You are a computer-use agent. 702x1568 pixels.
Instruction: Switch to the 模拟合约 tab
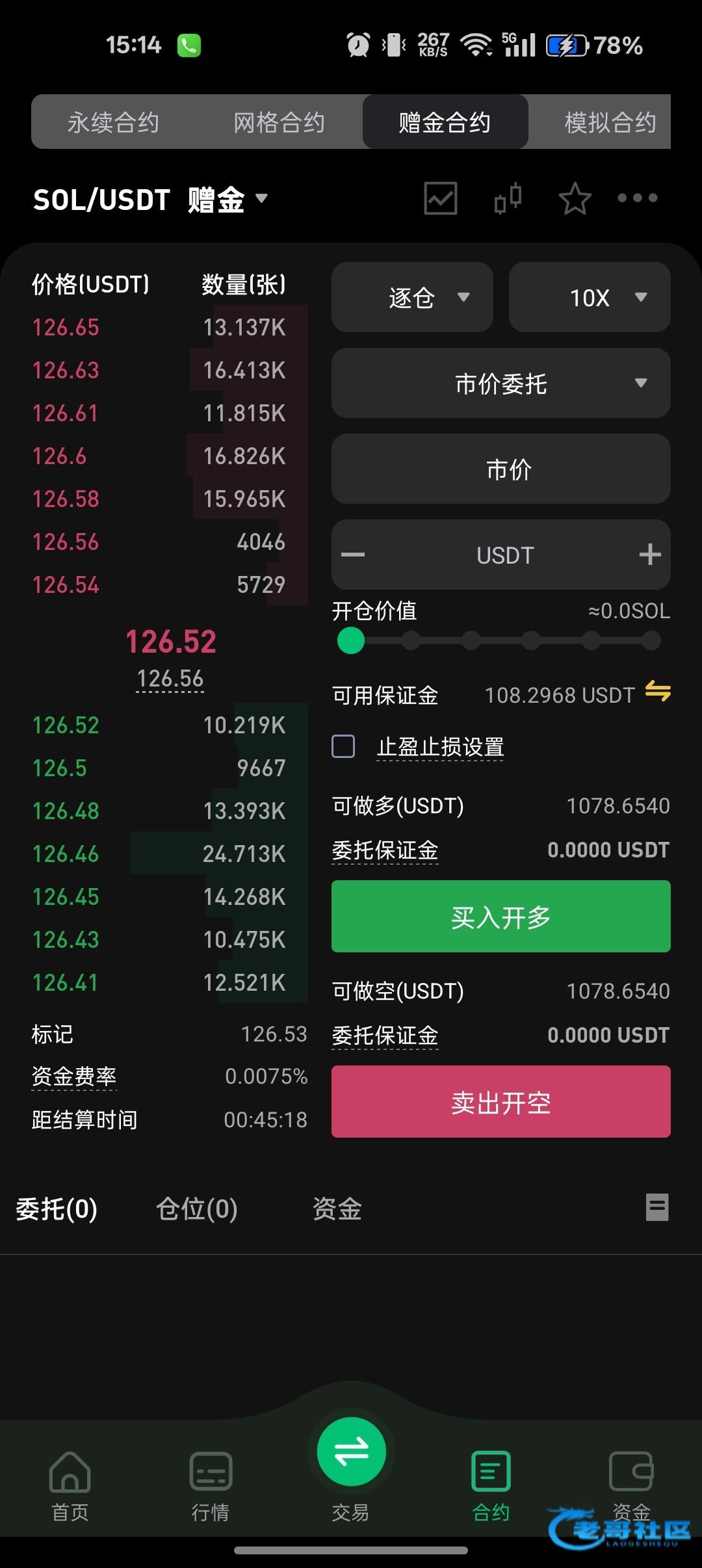[x=610, y=122]
